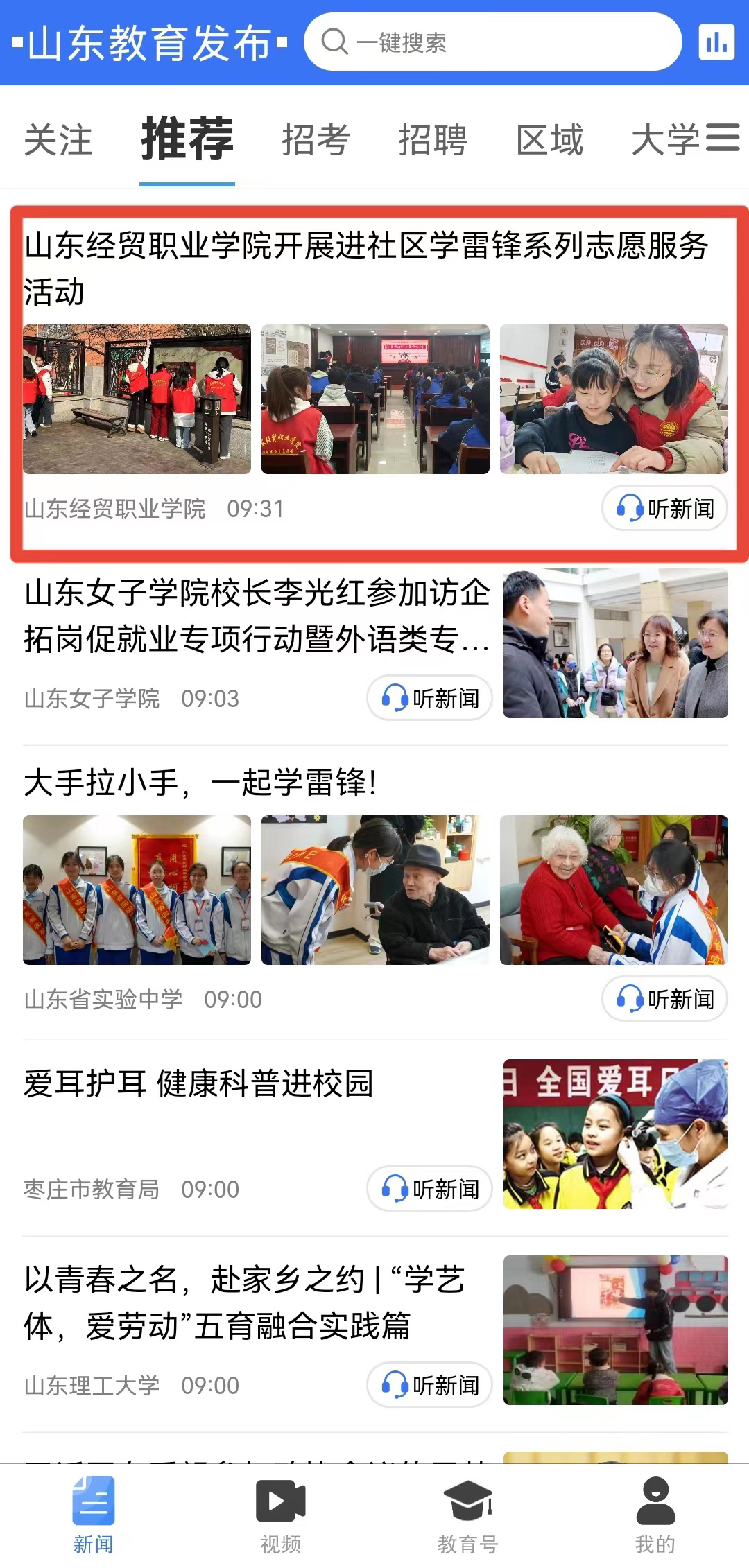Switch to the 视频 bottom tab
The width and height of the screenshot is (749, 1568).
click(280, 1515)
